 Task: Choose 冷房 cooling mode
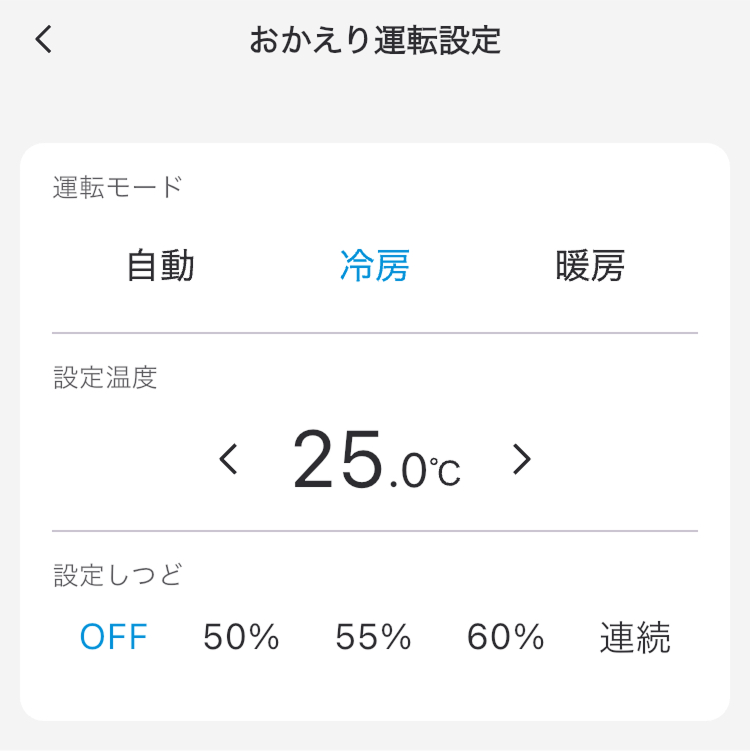[374, 267]
